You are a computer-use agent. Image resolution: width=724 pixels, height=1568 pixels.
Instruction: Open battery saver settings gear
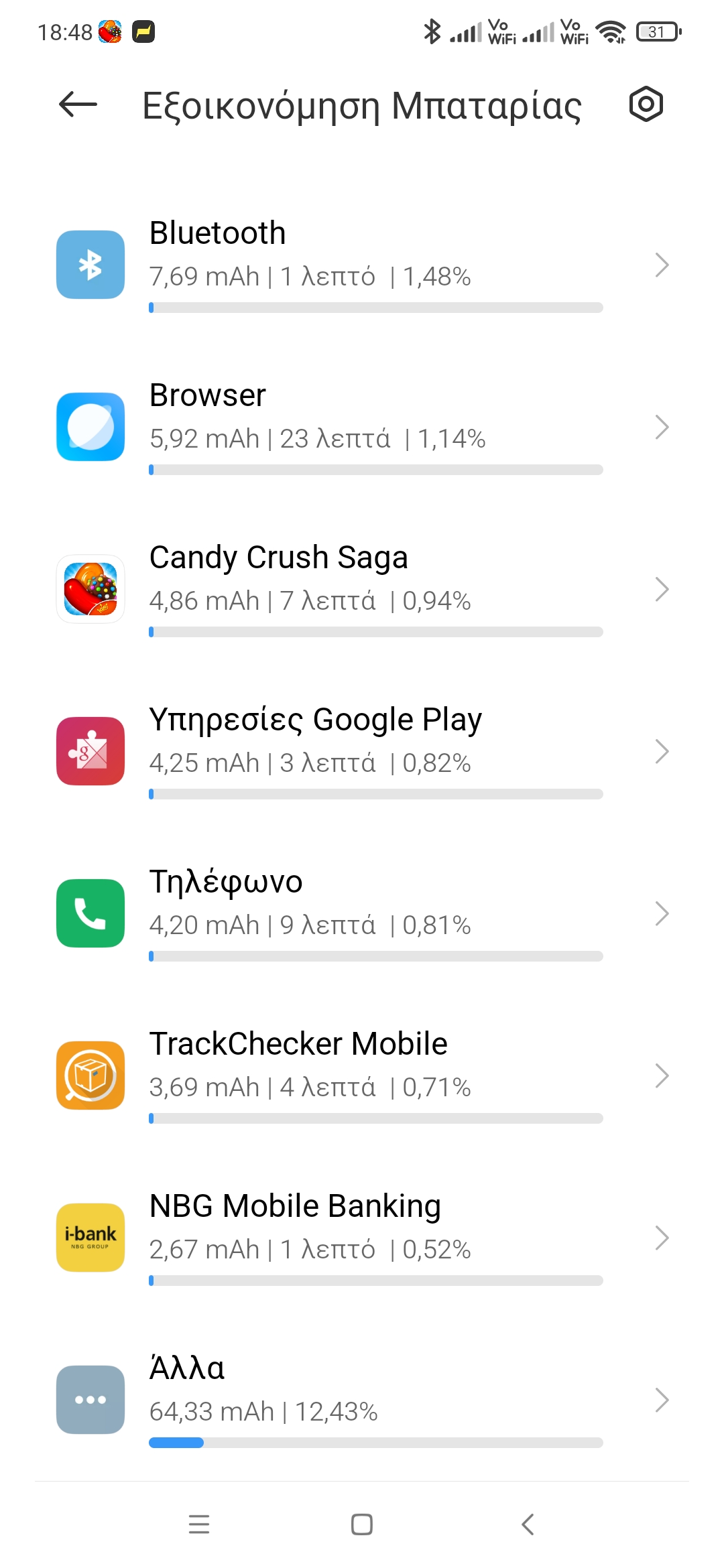(x=646, y=105)
